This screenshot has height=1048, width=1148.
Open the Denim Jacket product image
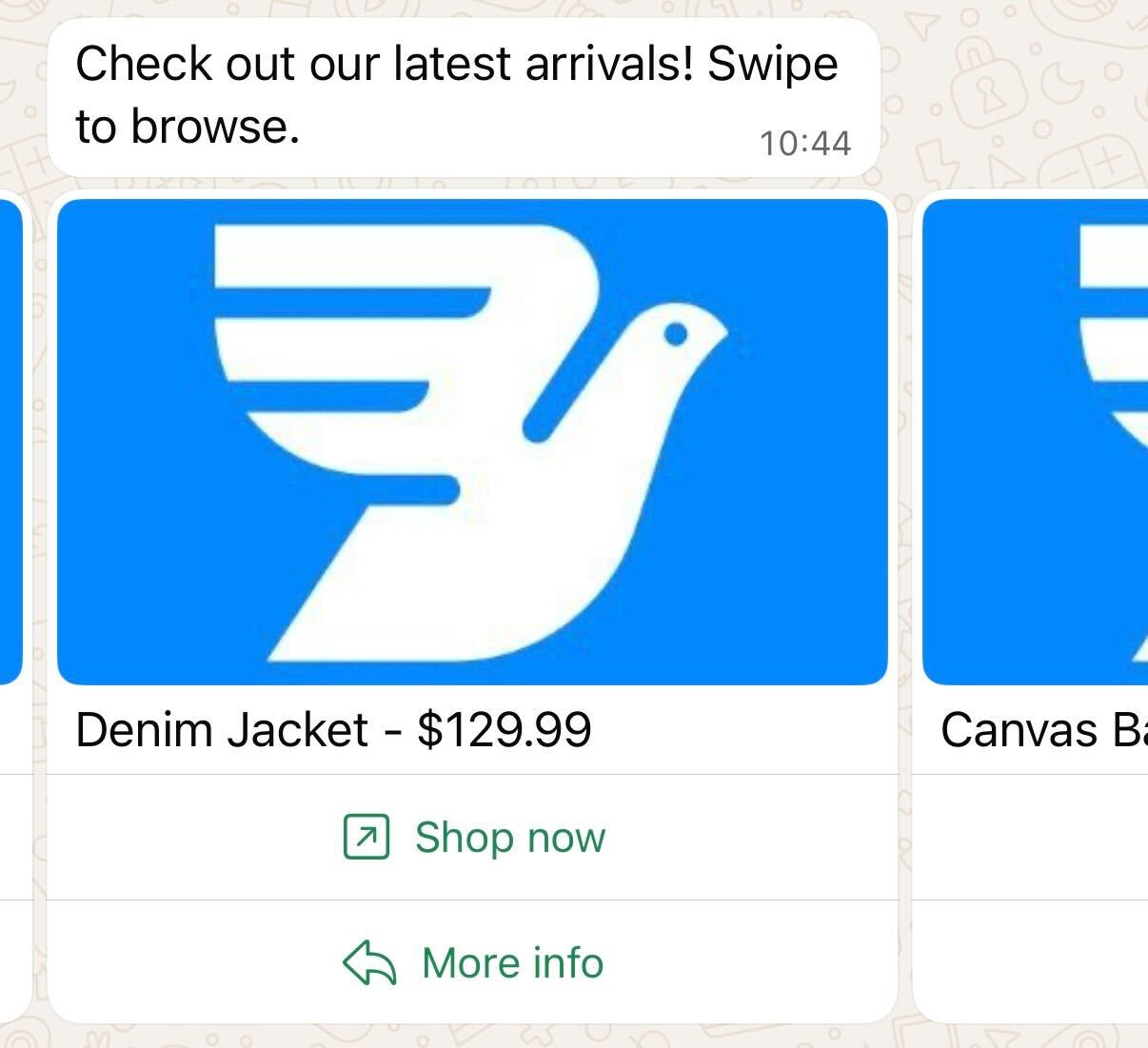click(x=472, y=442)
